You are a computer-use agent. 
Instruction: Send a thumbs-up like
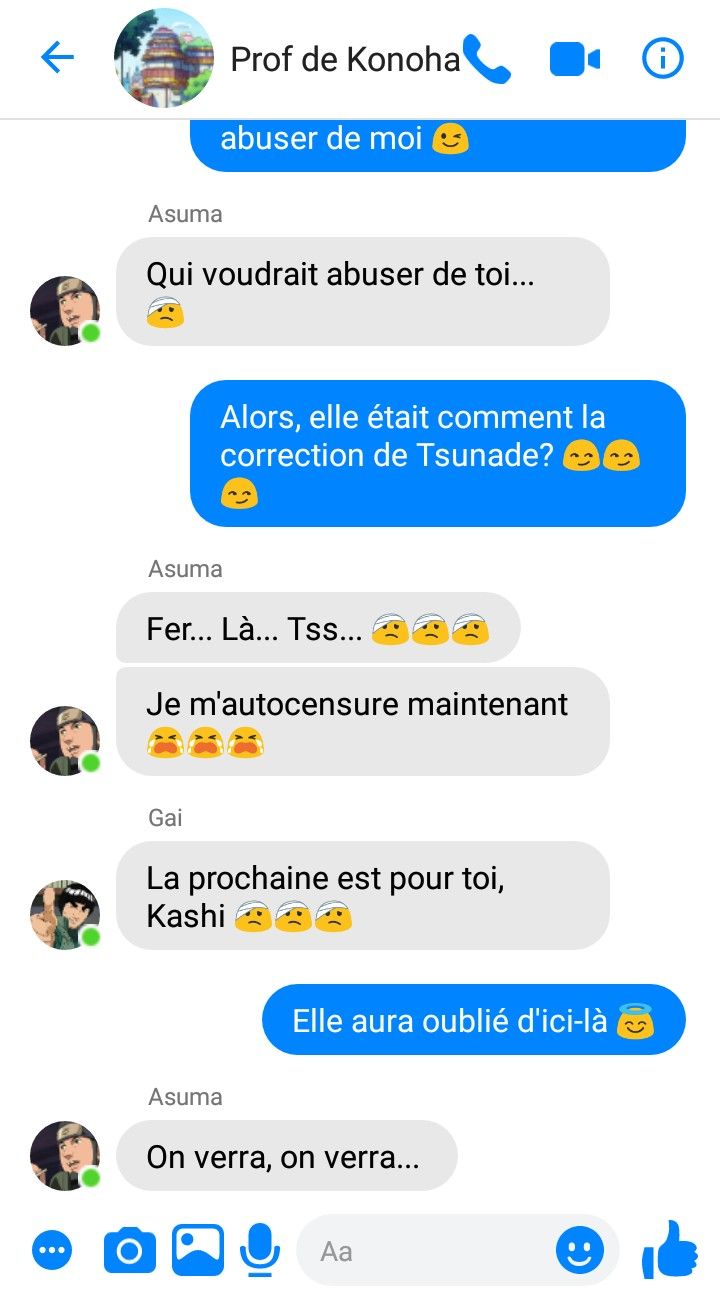click(x=669, y=1249)
